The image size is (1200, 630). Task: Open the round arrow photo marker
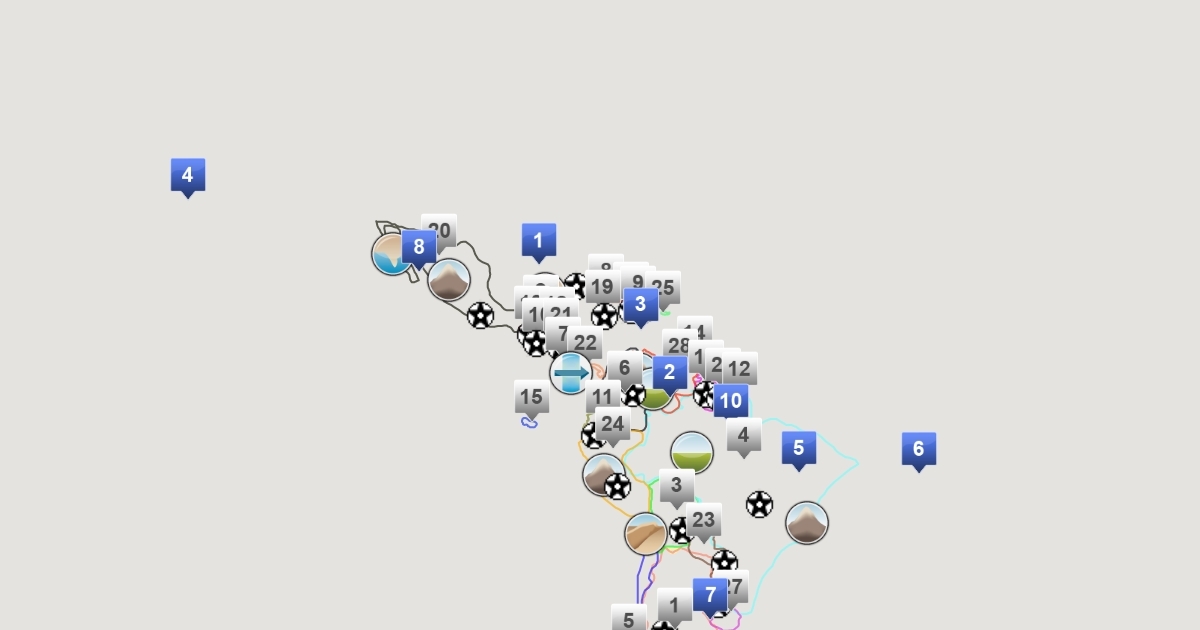[571, 373]
